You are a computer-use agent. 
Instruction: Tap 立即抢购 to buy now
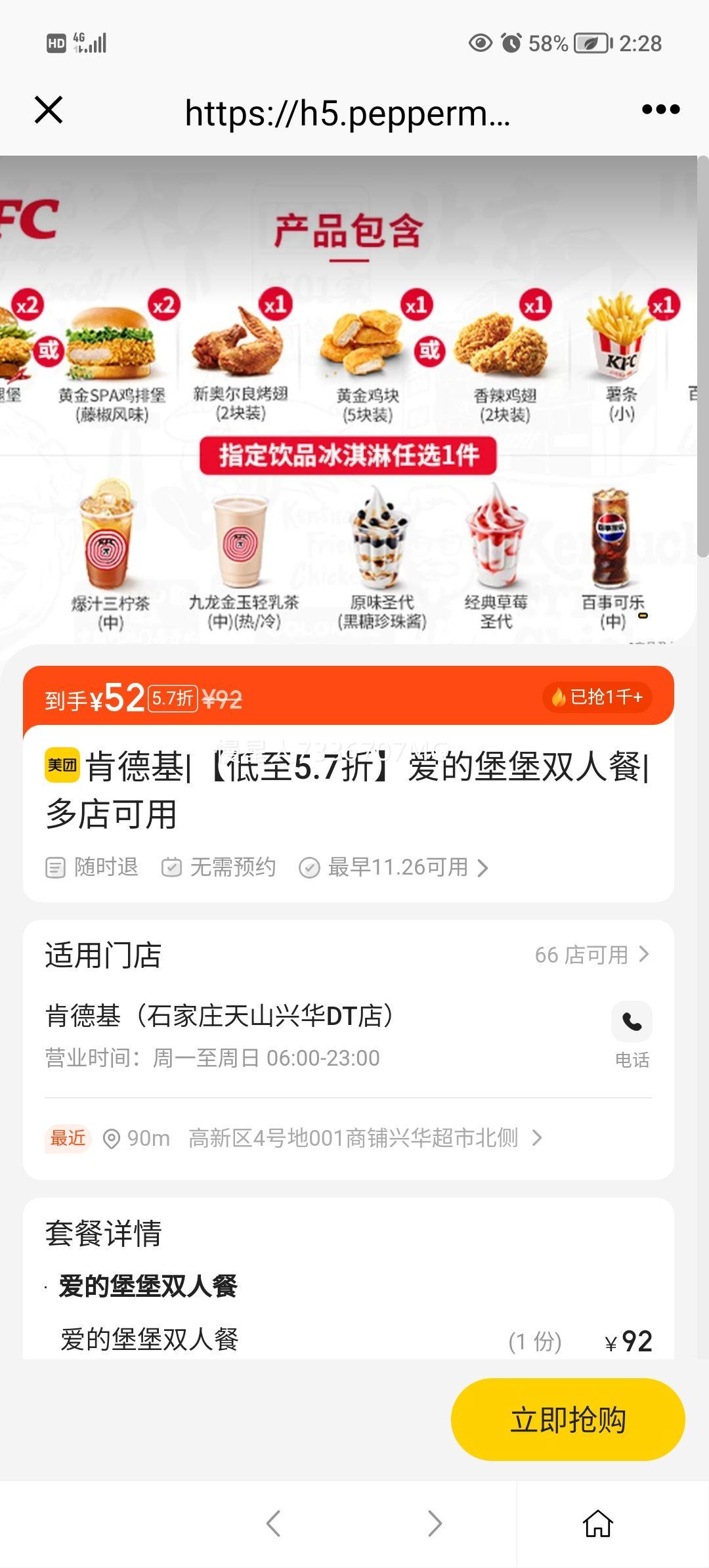pyautogui.click(x=568, y=1420)
